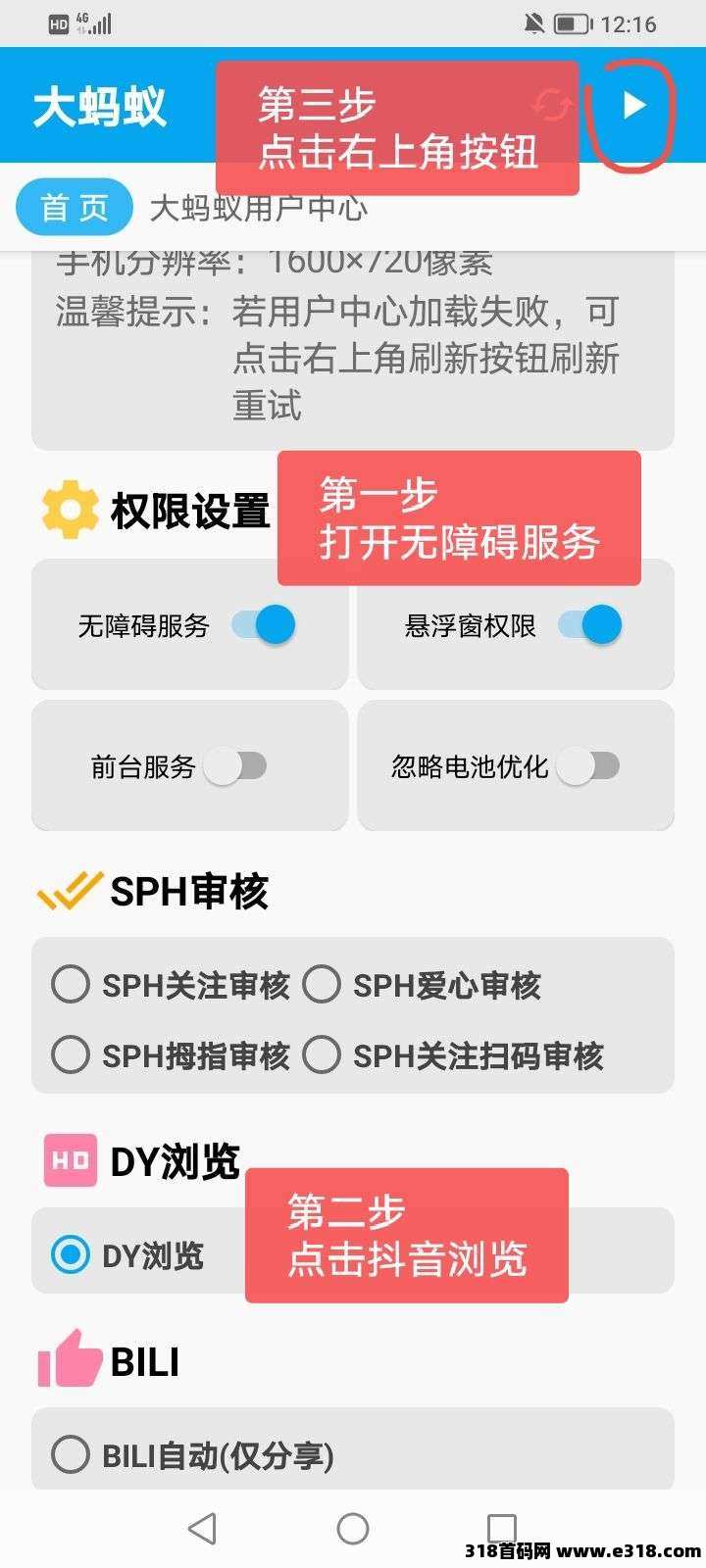Pick SPH关注扫码审核 radio button
The width and height of the screenshot is (706, 1568).
(x=453, y=1055)
